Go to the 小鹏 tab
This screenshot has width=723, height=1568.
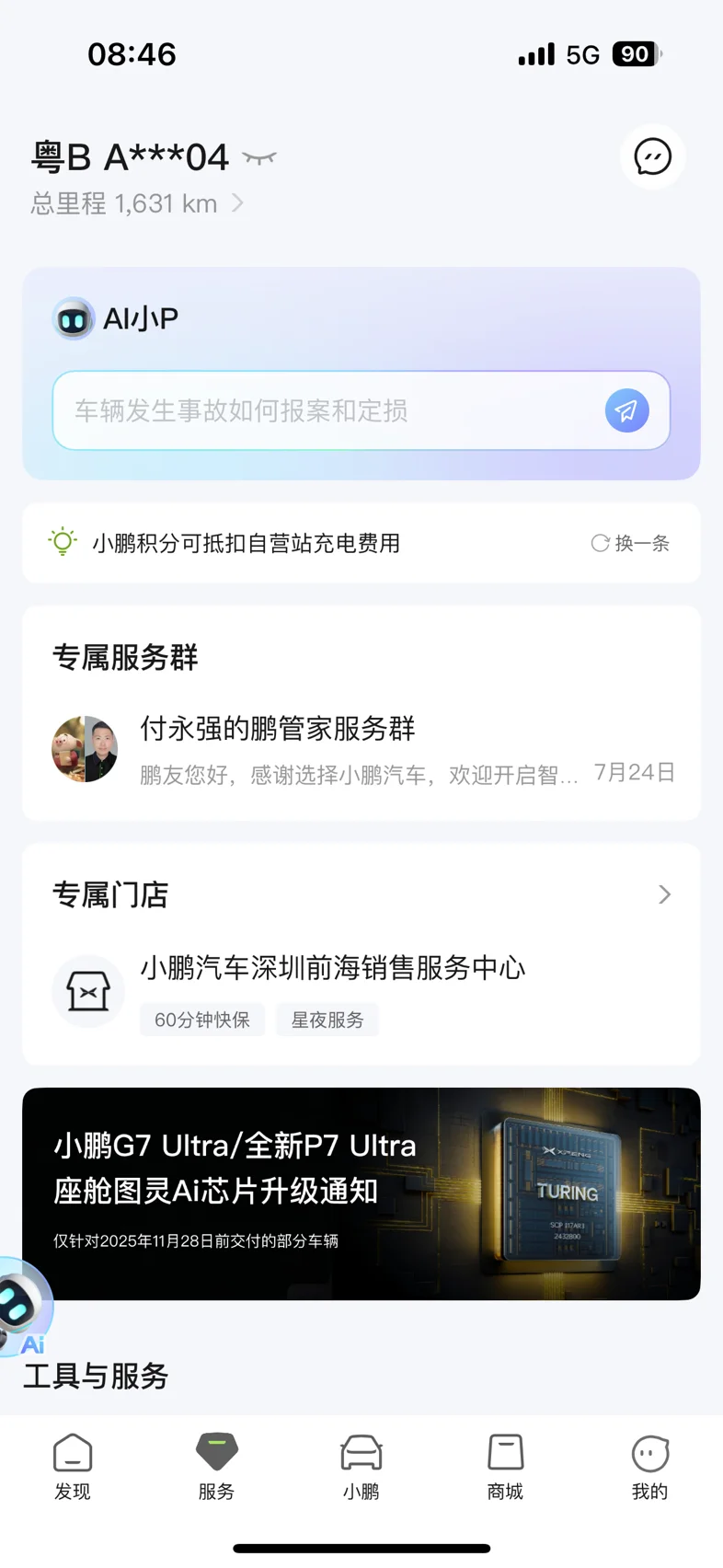(361, 1467)
